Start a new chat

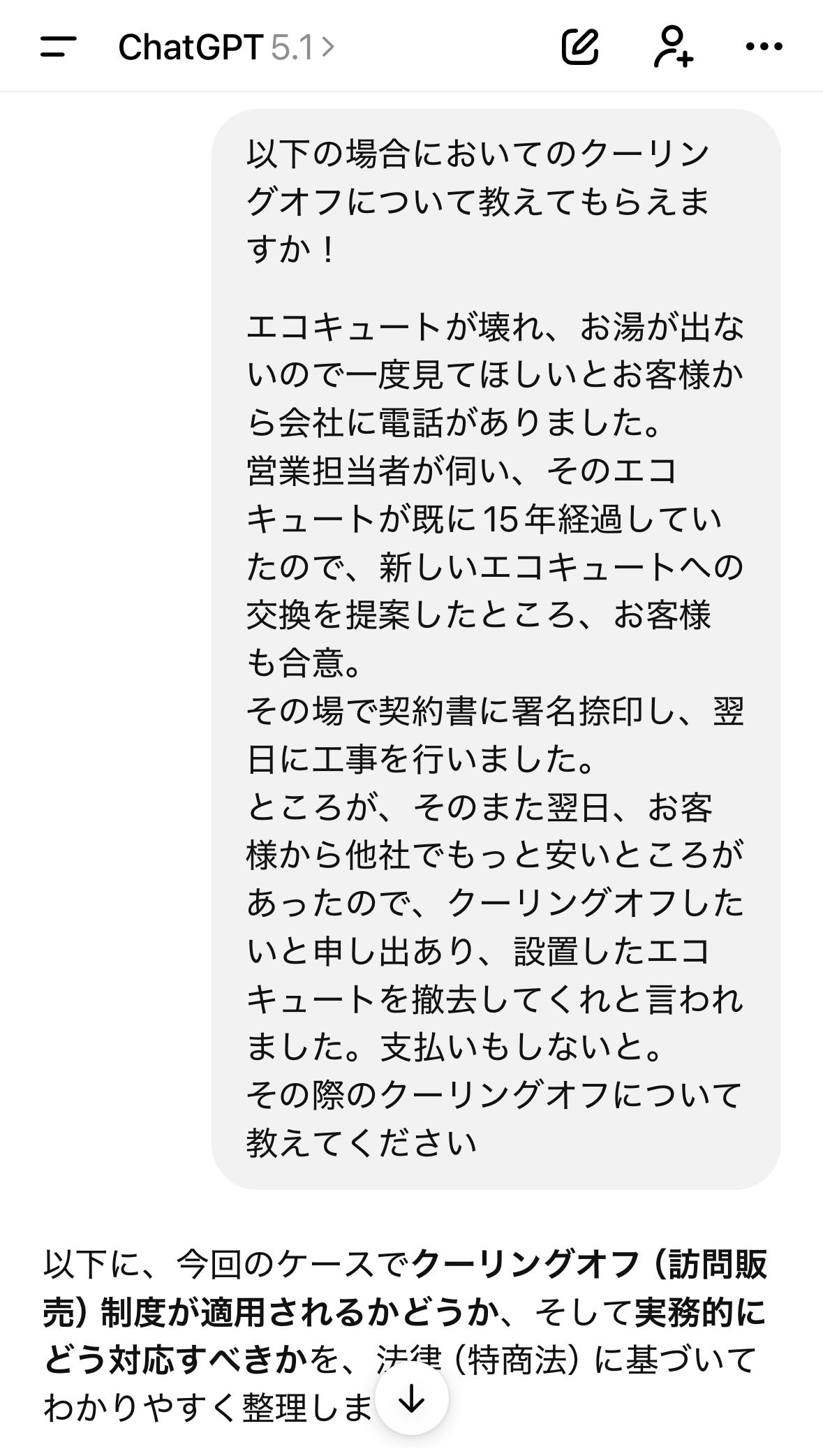[x=580, y=47]
